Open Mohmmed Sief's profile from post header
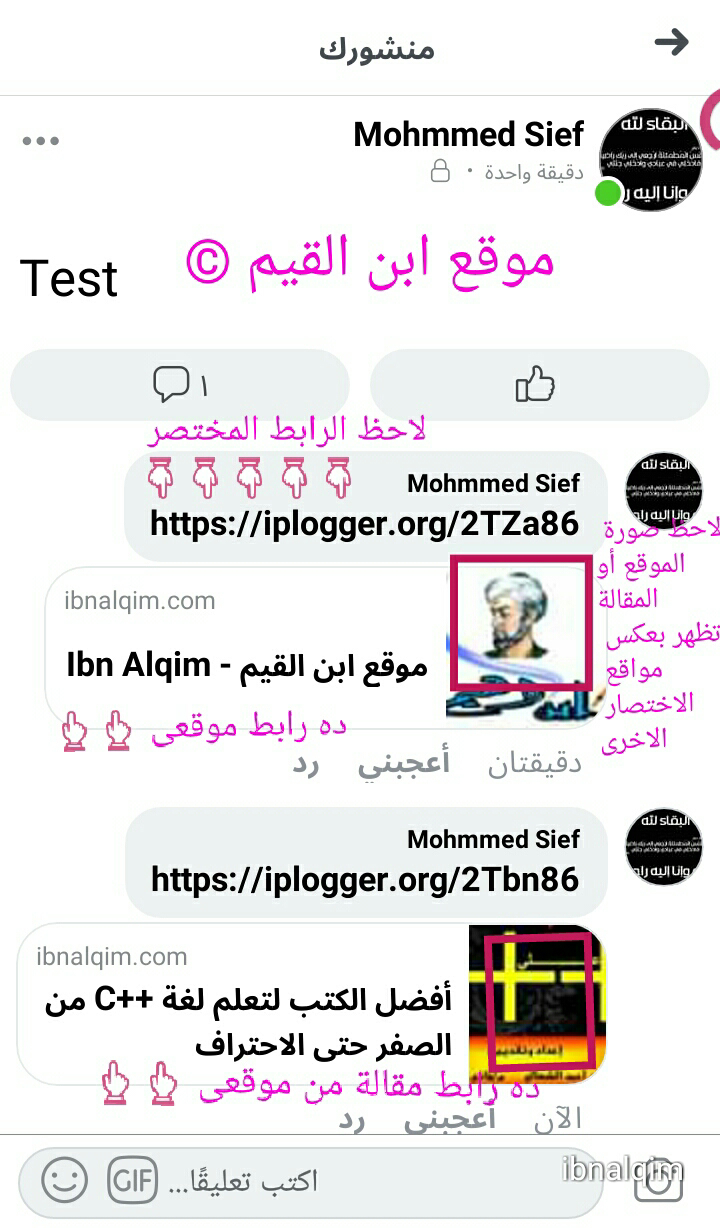Image resolution: width=720 pixels, height=1228 pixels. tap(468, 135)
